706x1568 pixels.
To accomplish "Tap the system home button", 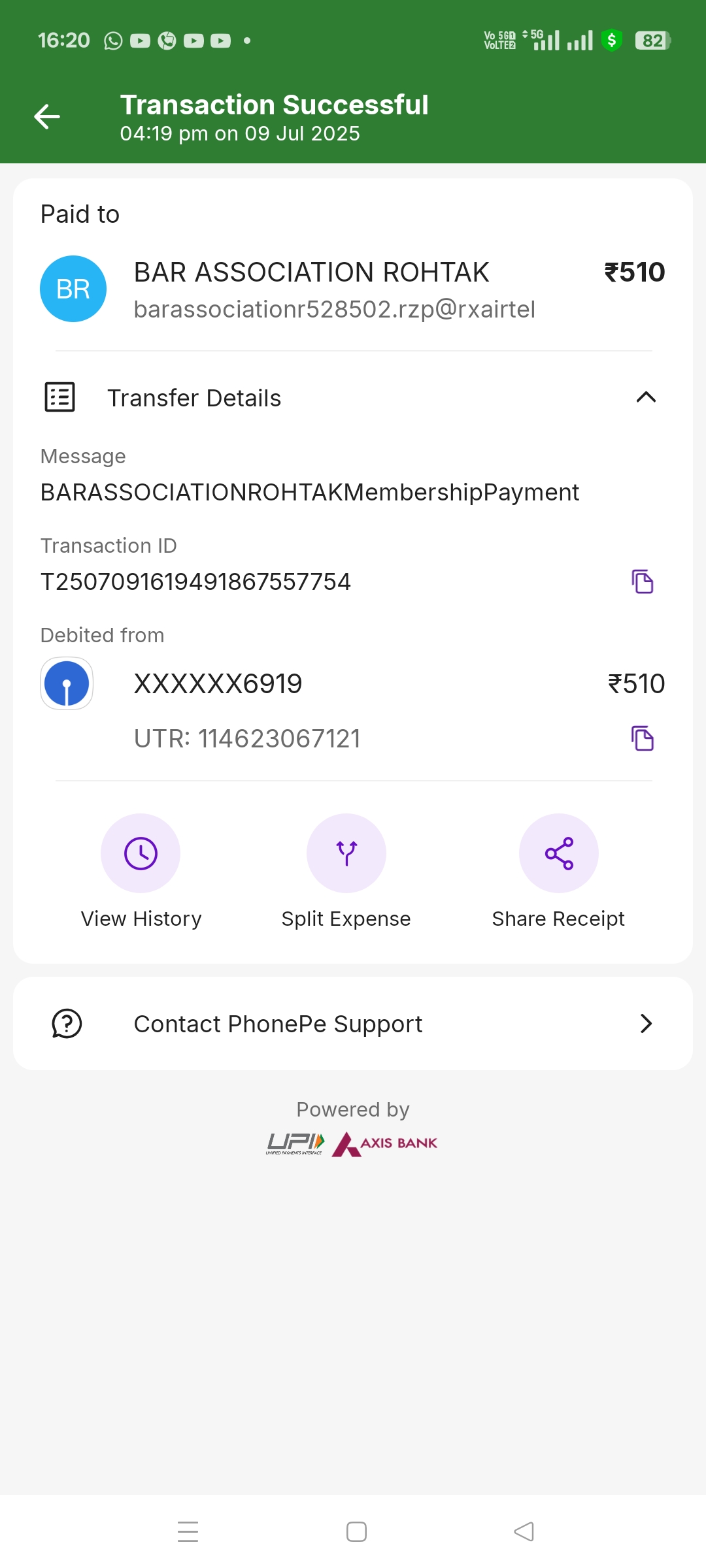I will [x=356, y=1531].
